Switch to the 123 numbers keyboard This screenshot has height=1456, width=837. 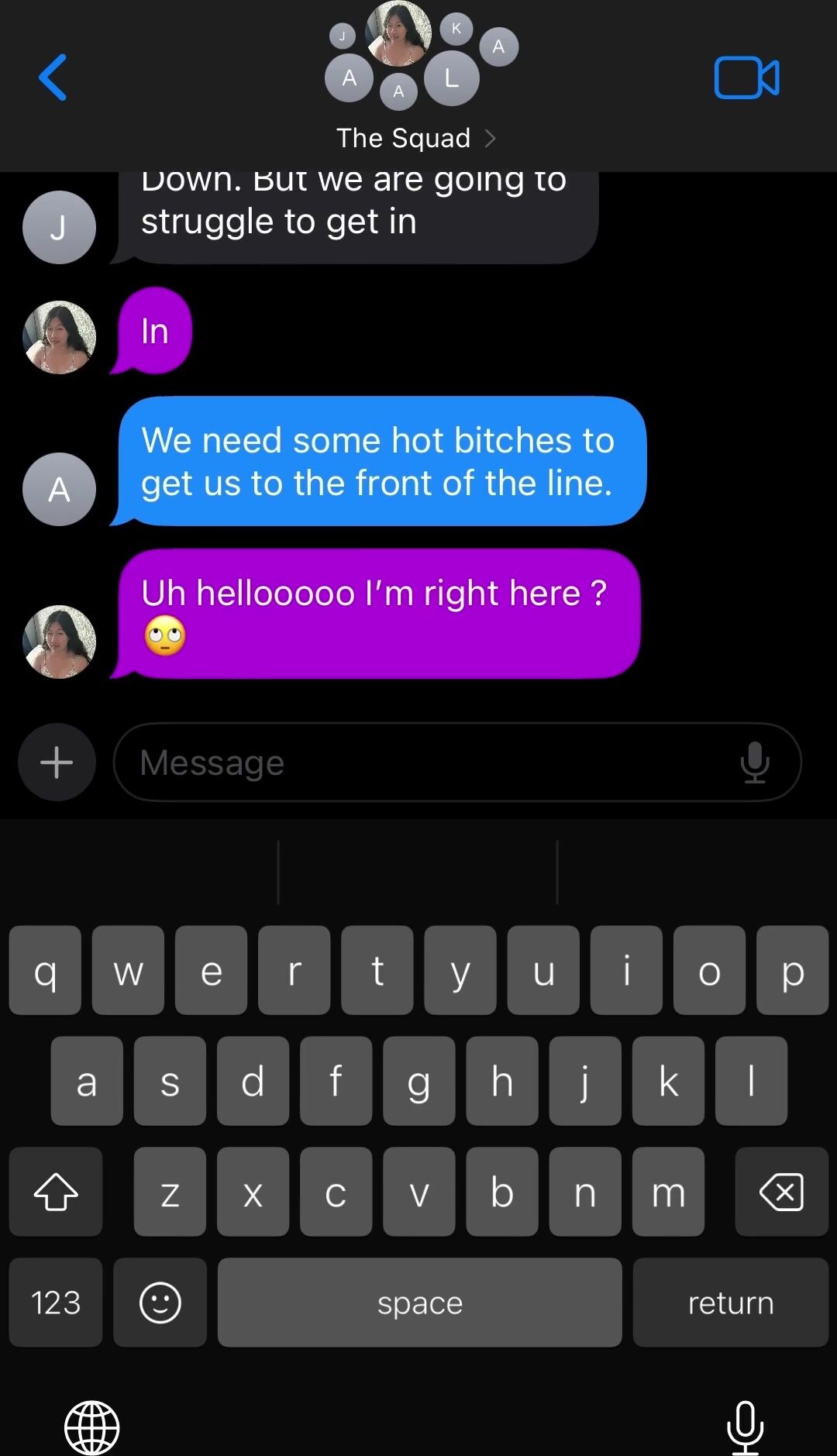[56, 1303]
